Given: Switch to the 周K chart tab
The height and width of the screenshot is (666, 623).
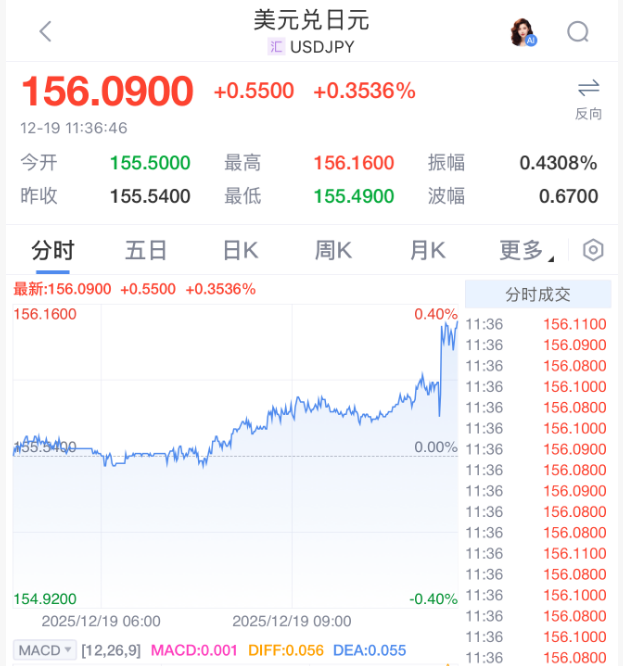Looking at the screenshot, I should (x=333, y=250).
